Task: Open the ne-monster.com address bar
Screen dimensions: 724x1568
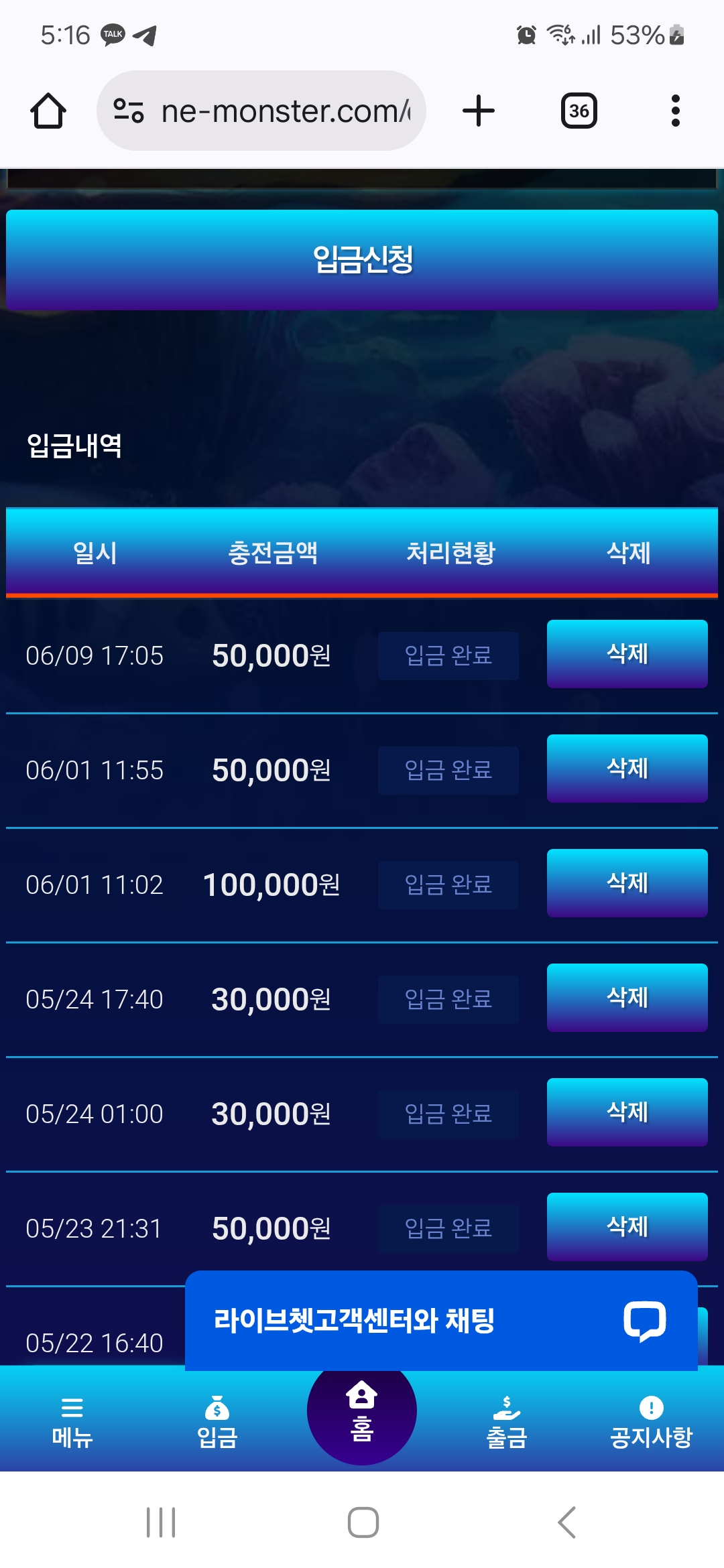Action: [261, 111]
